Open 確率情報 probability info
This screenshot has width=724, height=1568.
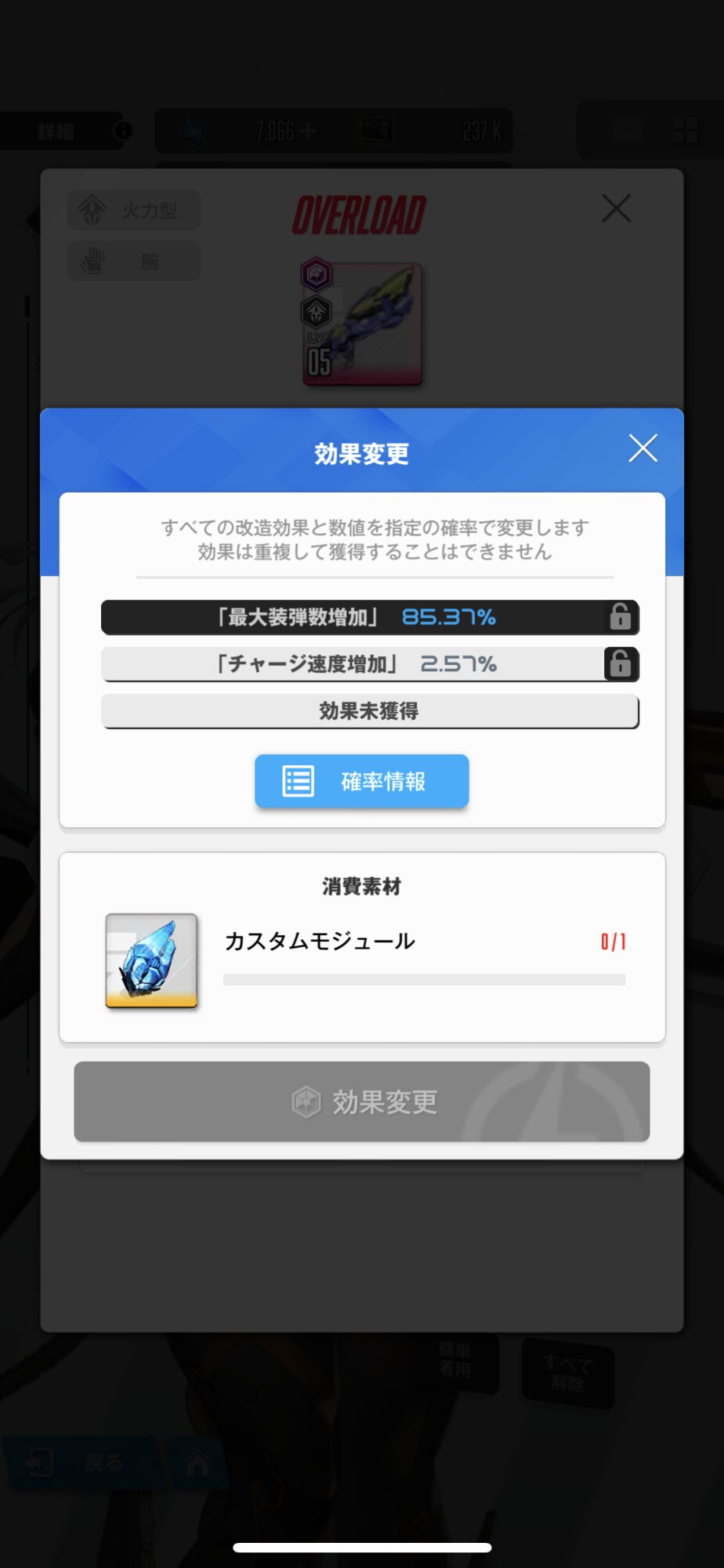point(362,781)
